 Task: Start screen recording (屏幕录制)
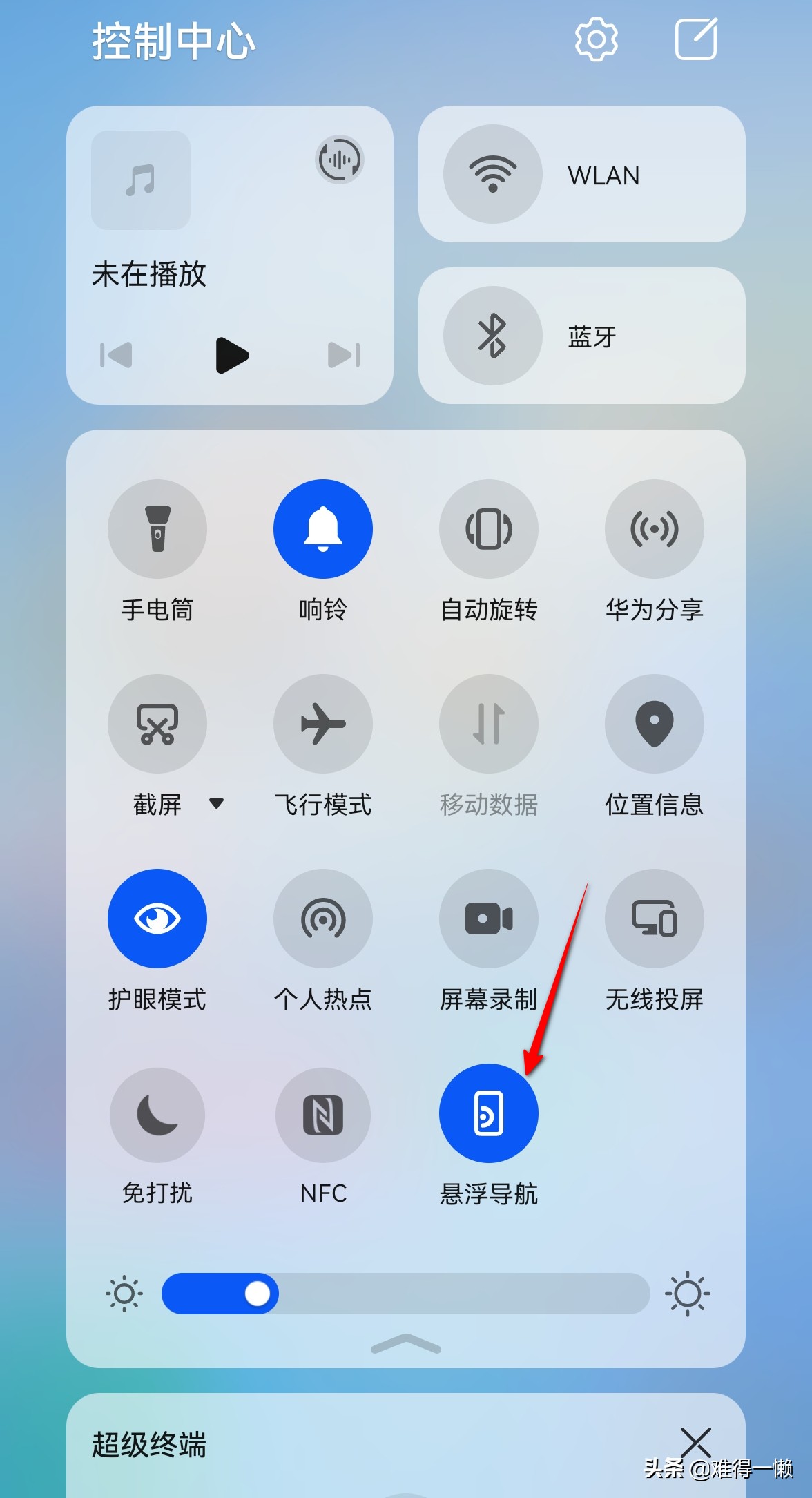489,919
